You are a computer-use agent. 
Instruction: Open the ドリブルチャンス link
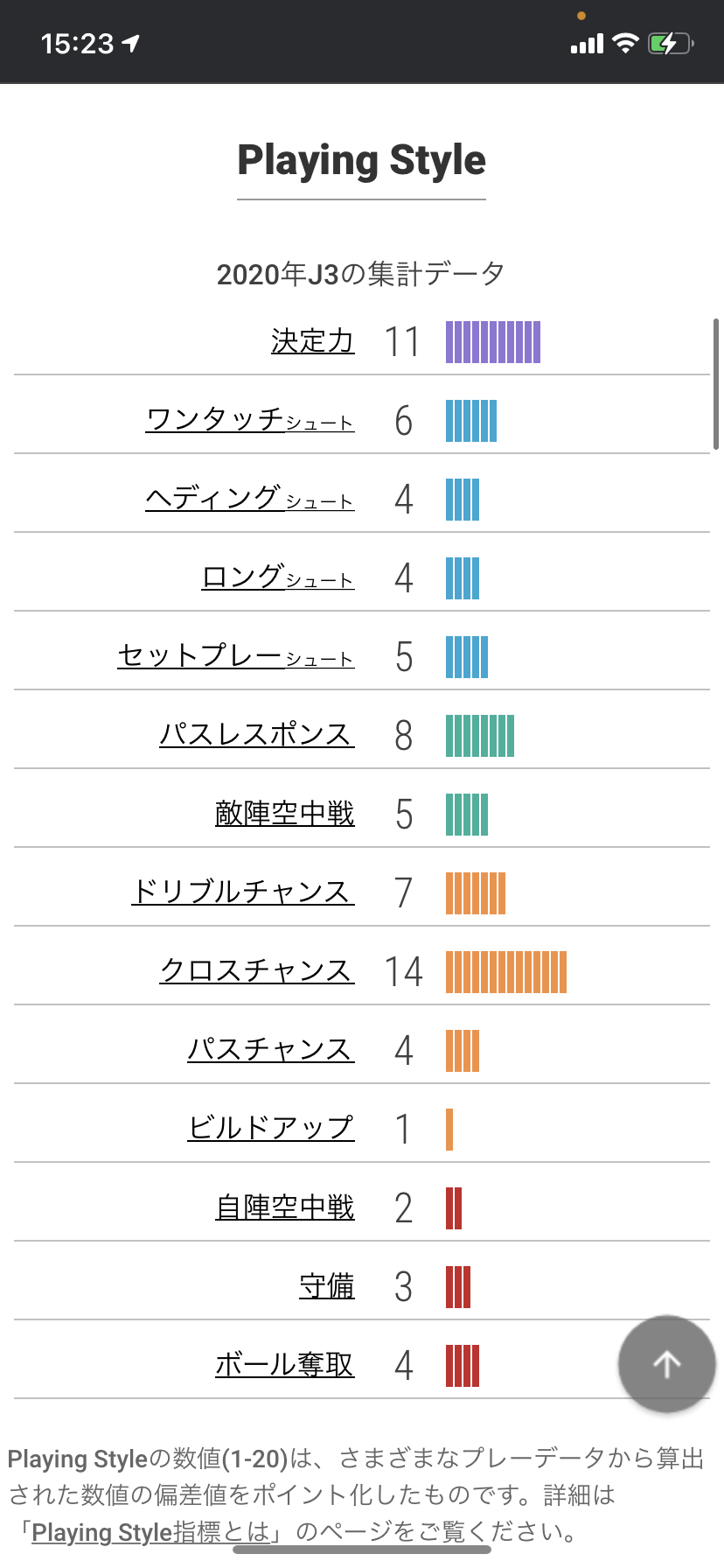242,892
